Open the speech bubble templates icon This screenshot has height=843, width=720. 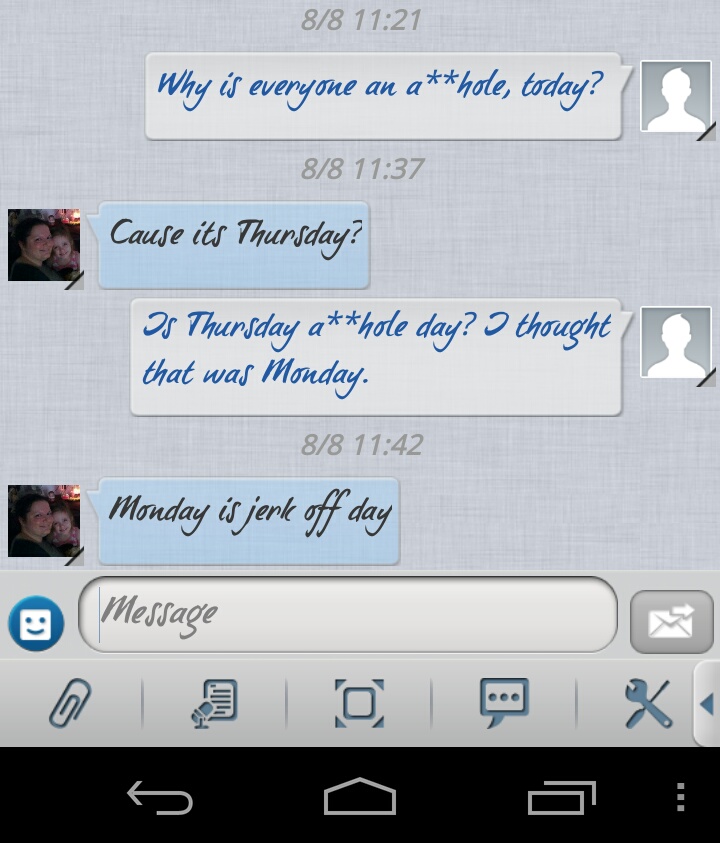[x=503, y=703]
